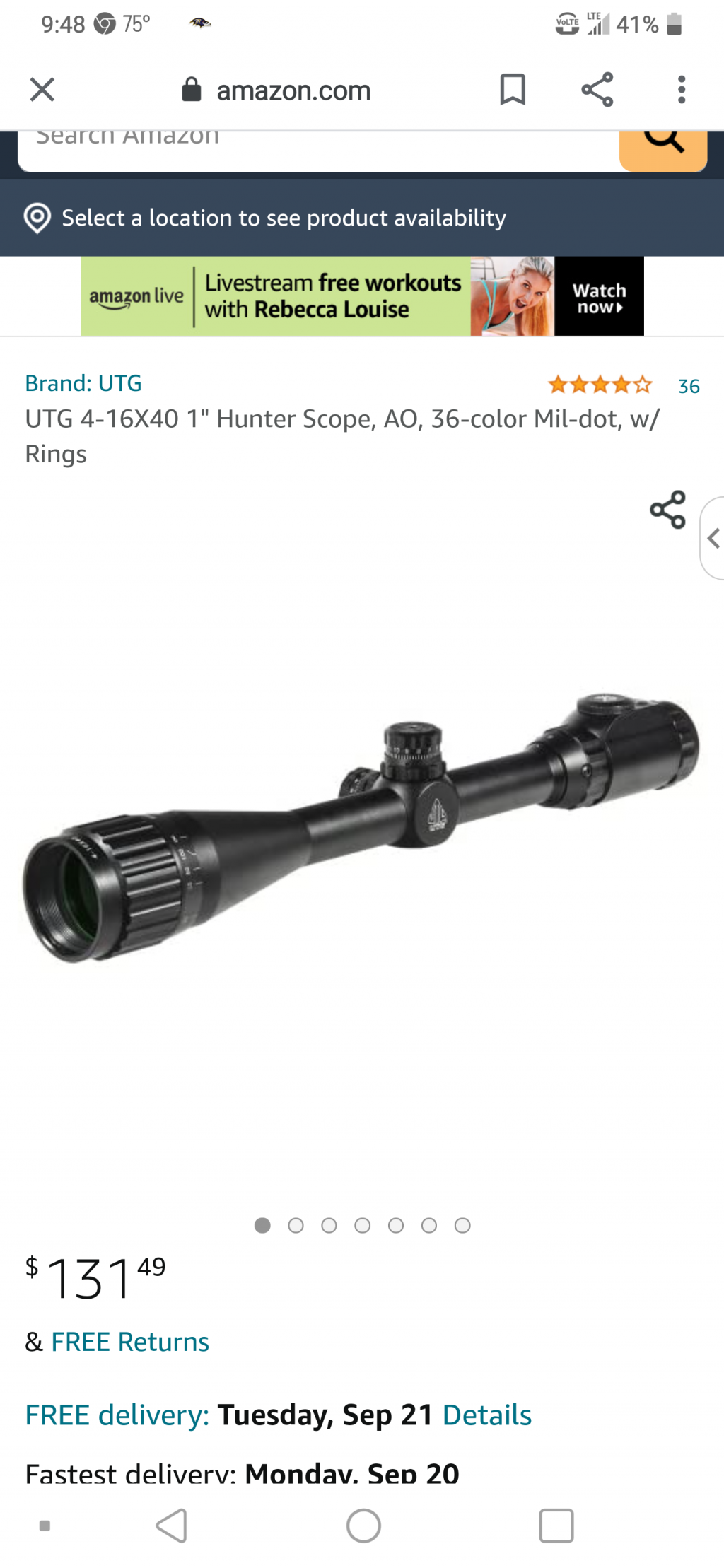Open the Amazon Live workouts banner
724x1568 pixels.
pos(362,296)
